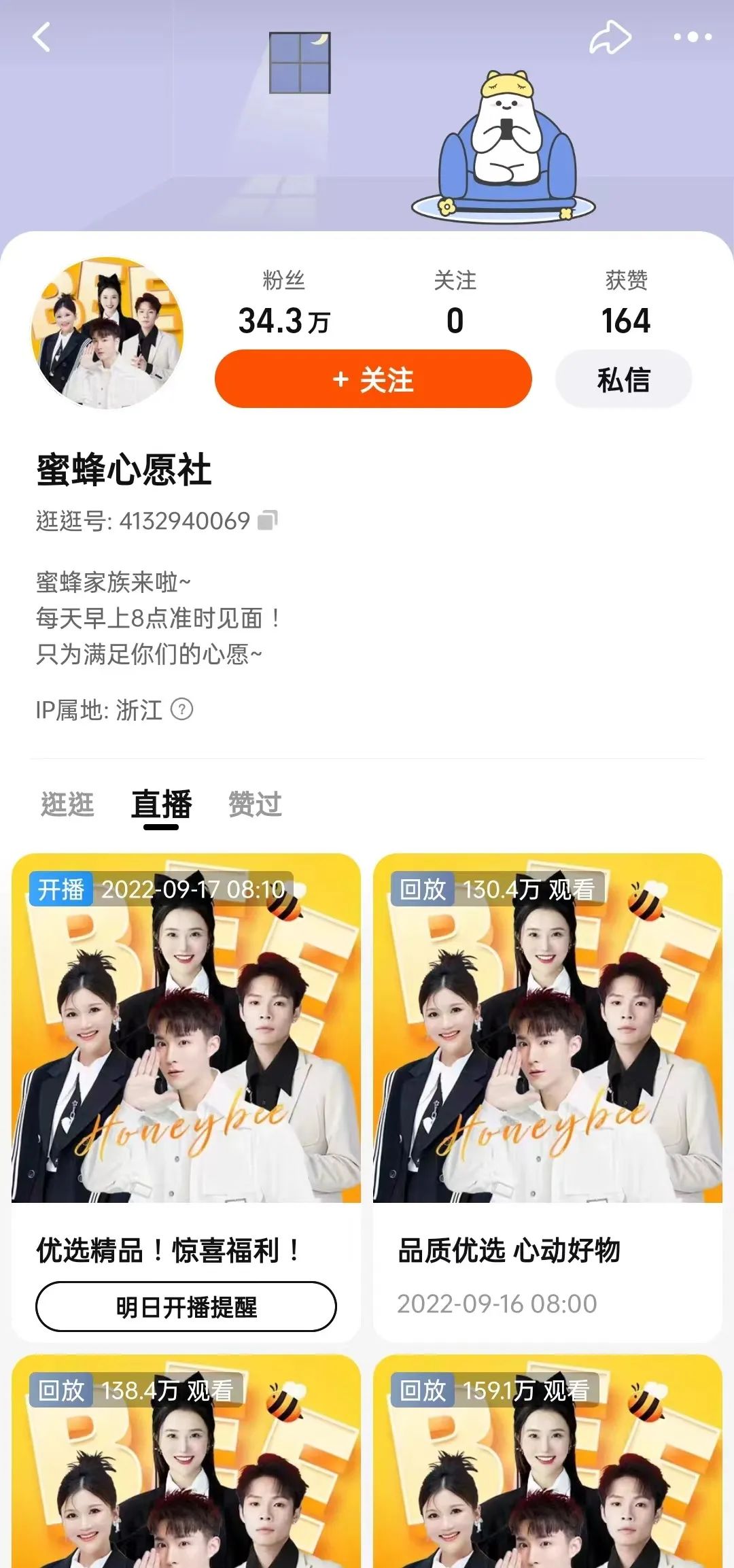
Task: Open the IP属地 help question mark
Action: [181, 710]
